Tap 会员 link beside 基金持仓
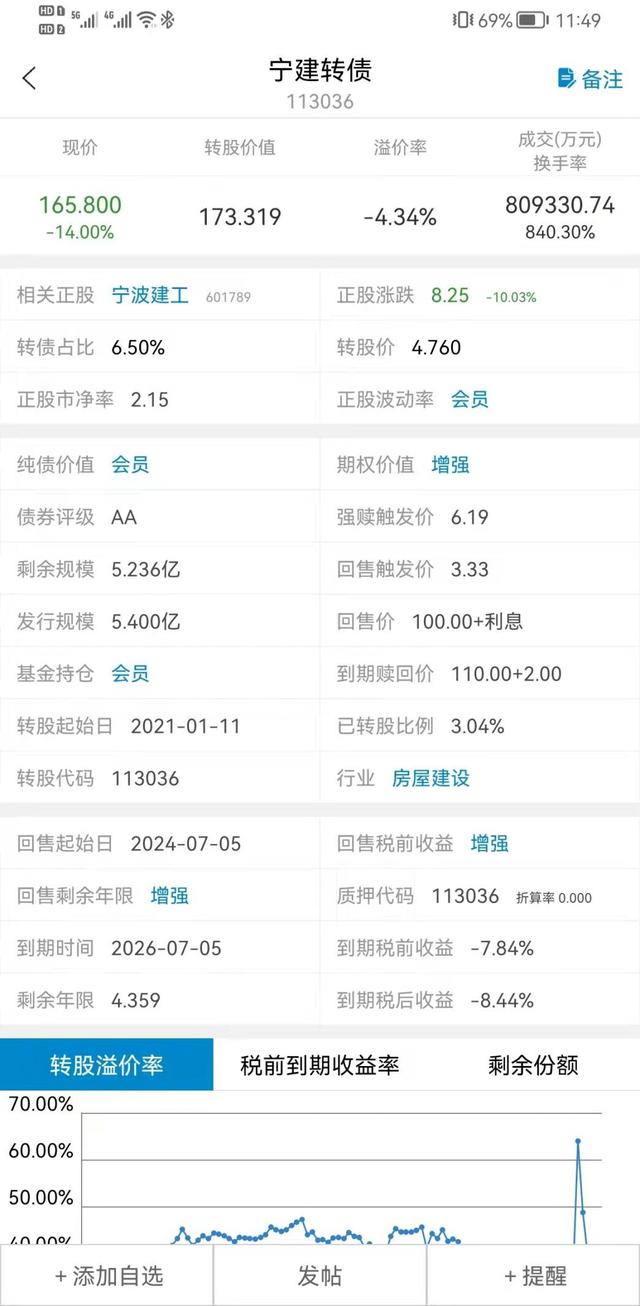This screenshot has width=640, height=1306. 130,673
